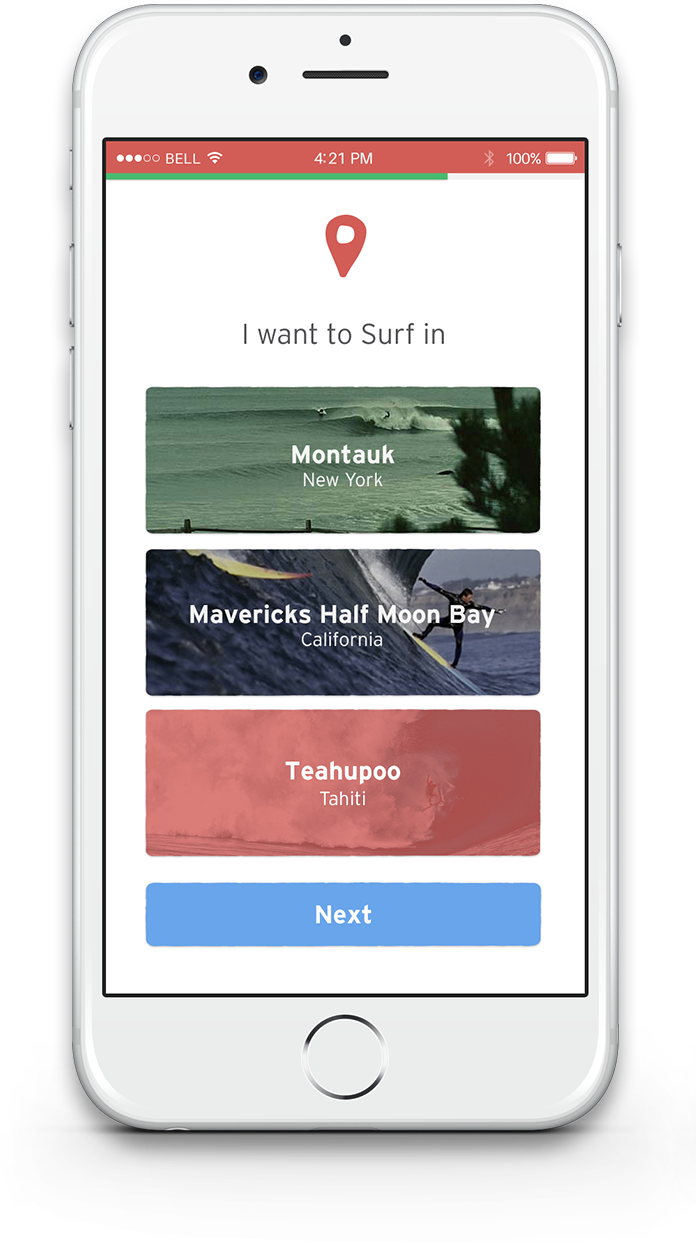The image size is (696, 1244).
Task: Pick the Teahupoo Tahiti surf spot
Action: coord(343,783)
